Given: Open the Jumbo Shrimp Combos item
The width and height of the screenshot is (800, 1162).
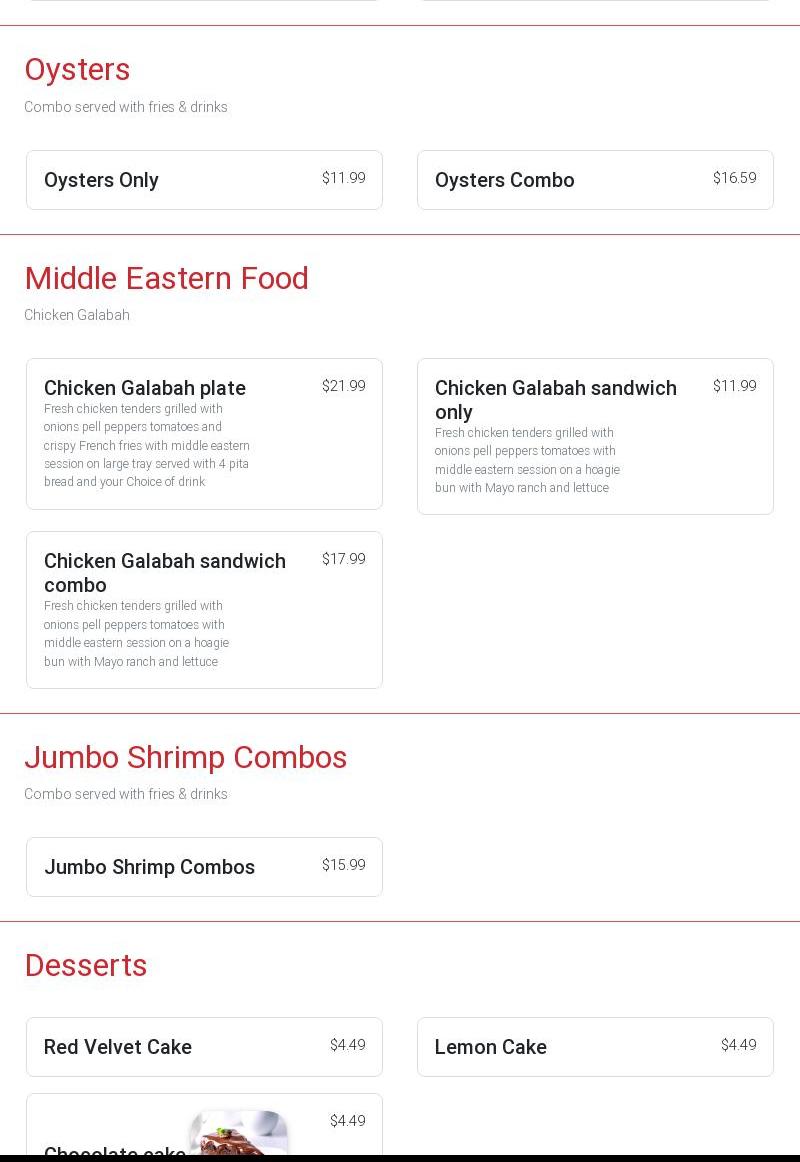Looking at the screenshot, I should (x=204, y=867).
